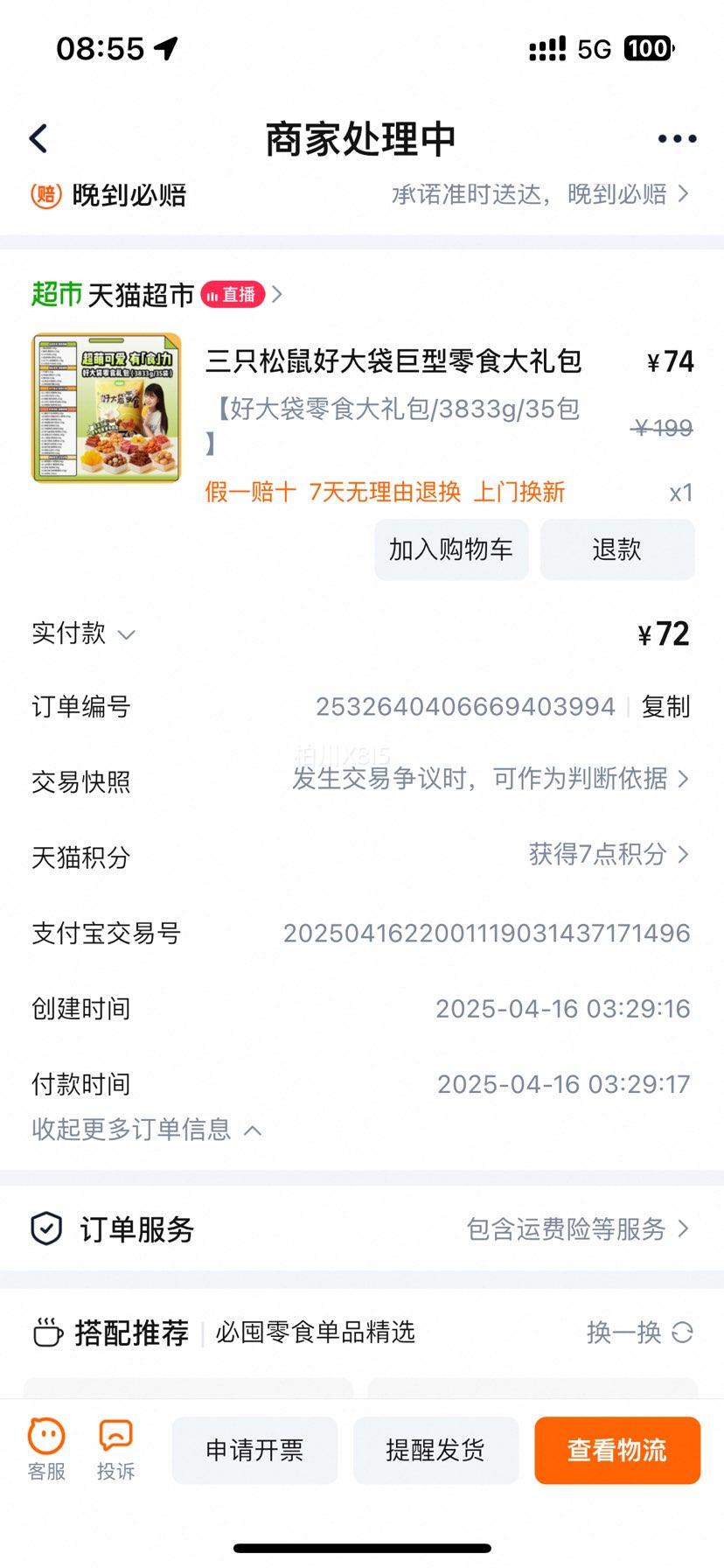Tap 复制 to copy the order number
The width and height of the screenshot is (724, 1568).
point(668,707)
